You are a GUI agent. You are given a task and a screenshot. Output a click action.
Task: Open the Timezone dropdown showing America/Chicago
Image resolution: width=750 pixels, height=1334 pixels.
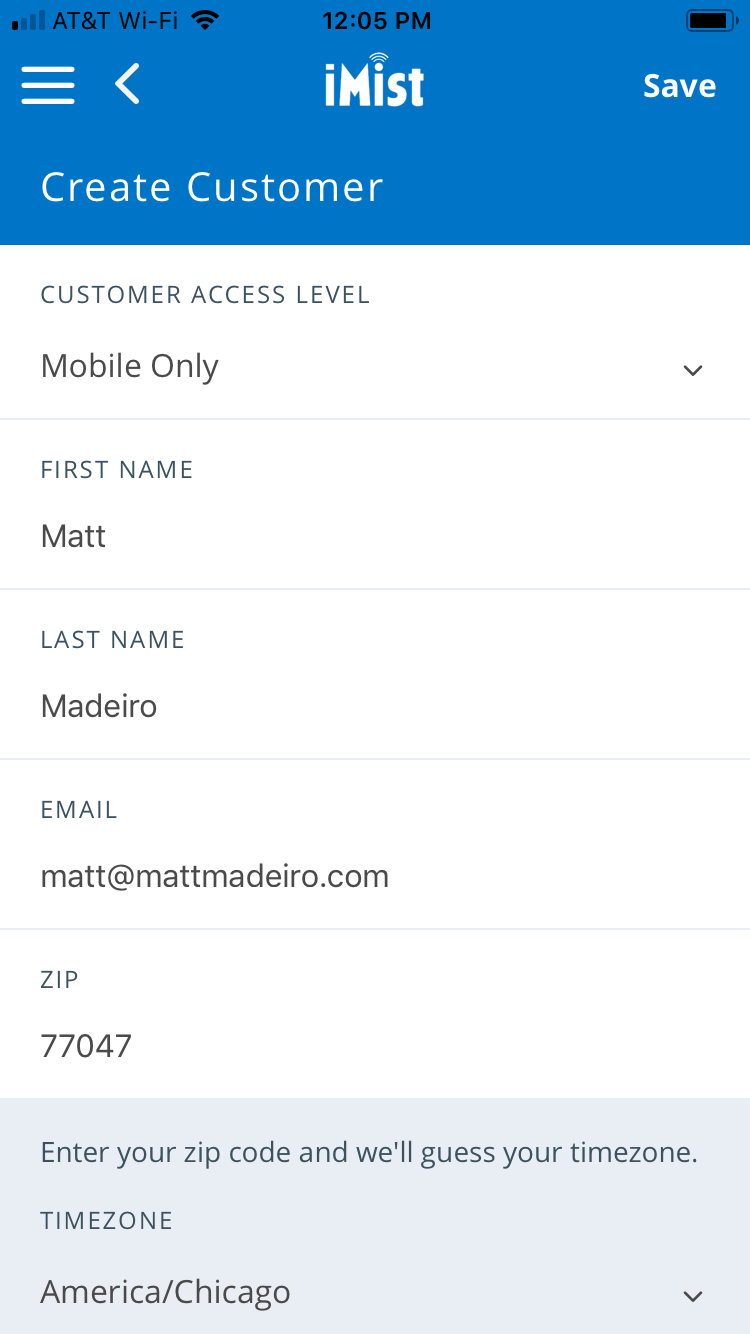(x=375, y=1292)
